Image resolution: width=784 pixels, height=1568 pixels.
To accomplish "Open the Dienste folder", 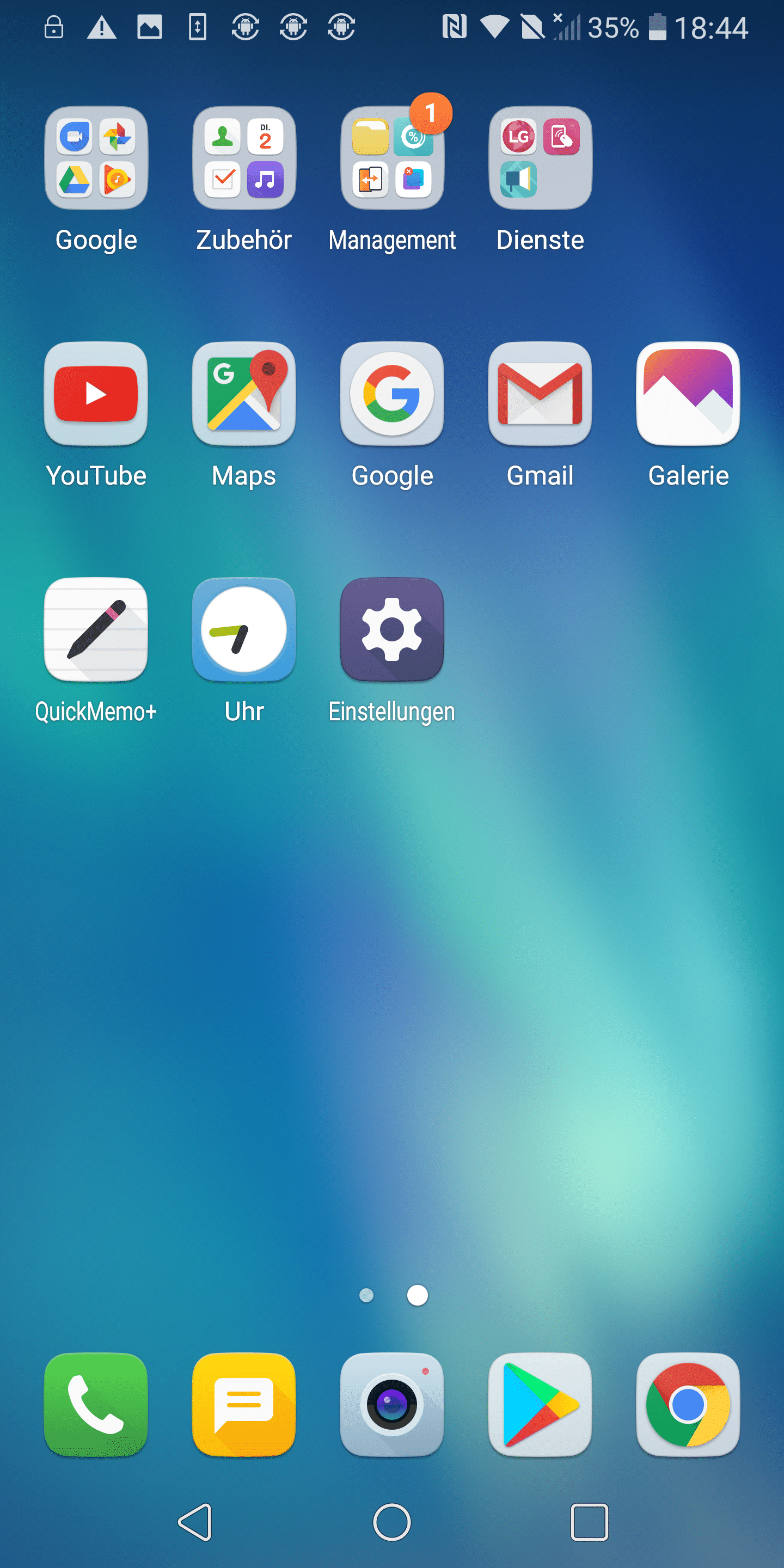I will tap(540, 158).
